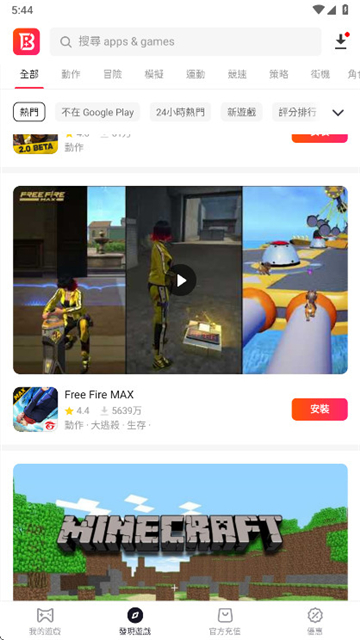Select the 評分排行 filter chip
Screen dimensions: 360x640
coord(297,112)
